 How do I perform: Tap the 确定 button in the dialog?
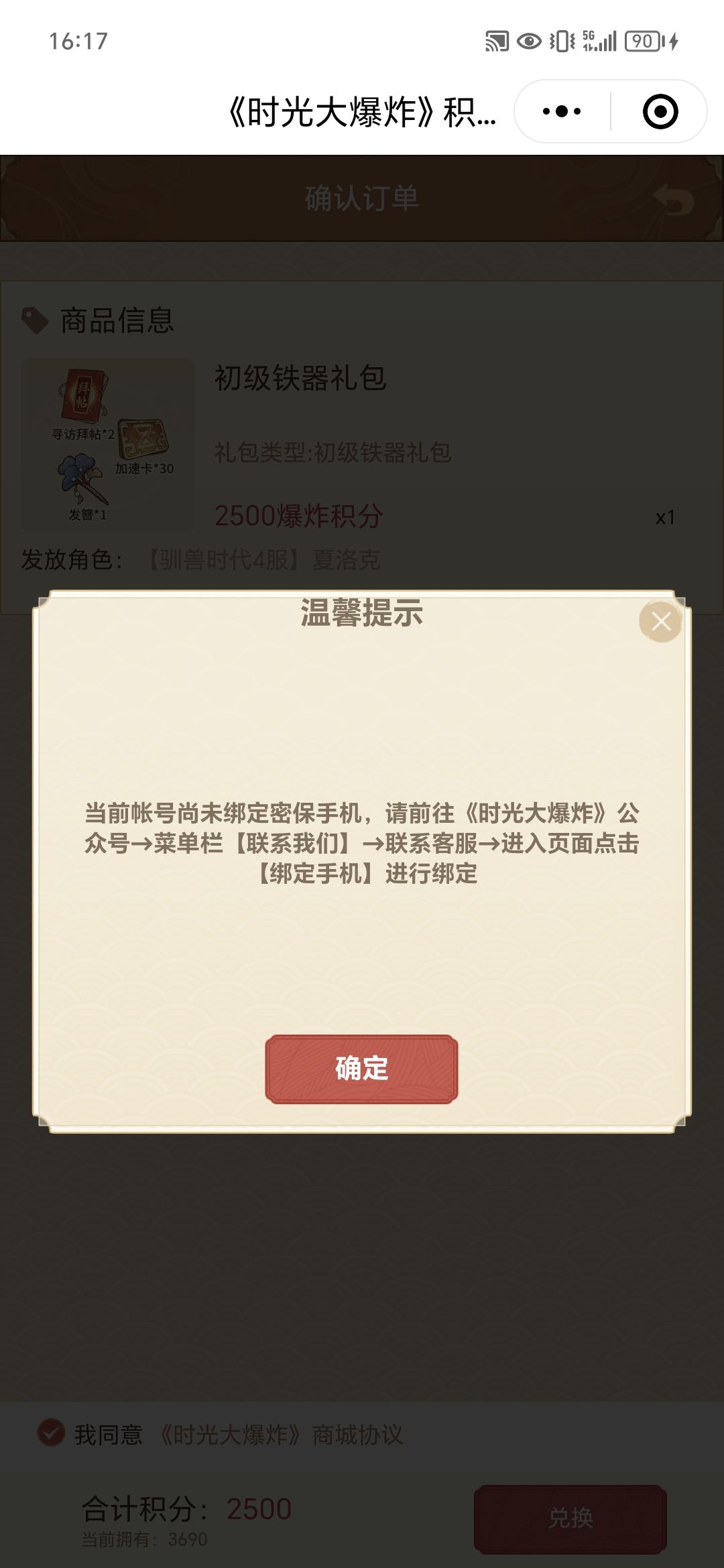click(361, 1069)
